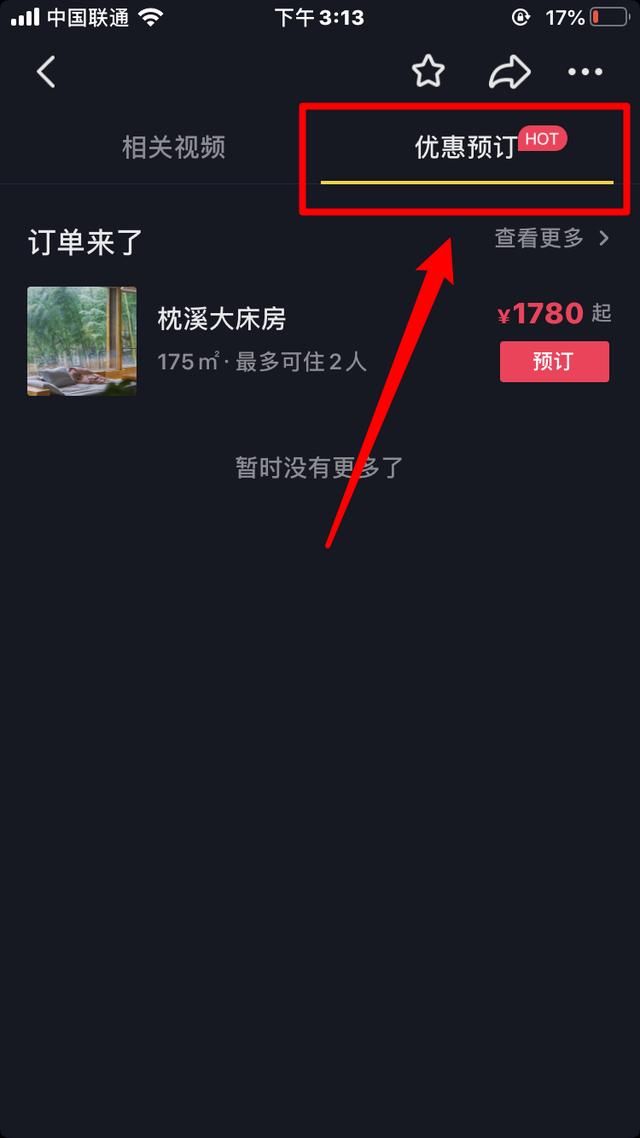Favorite this page with the star icon

(428, 72)
